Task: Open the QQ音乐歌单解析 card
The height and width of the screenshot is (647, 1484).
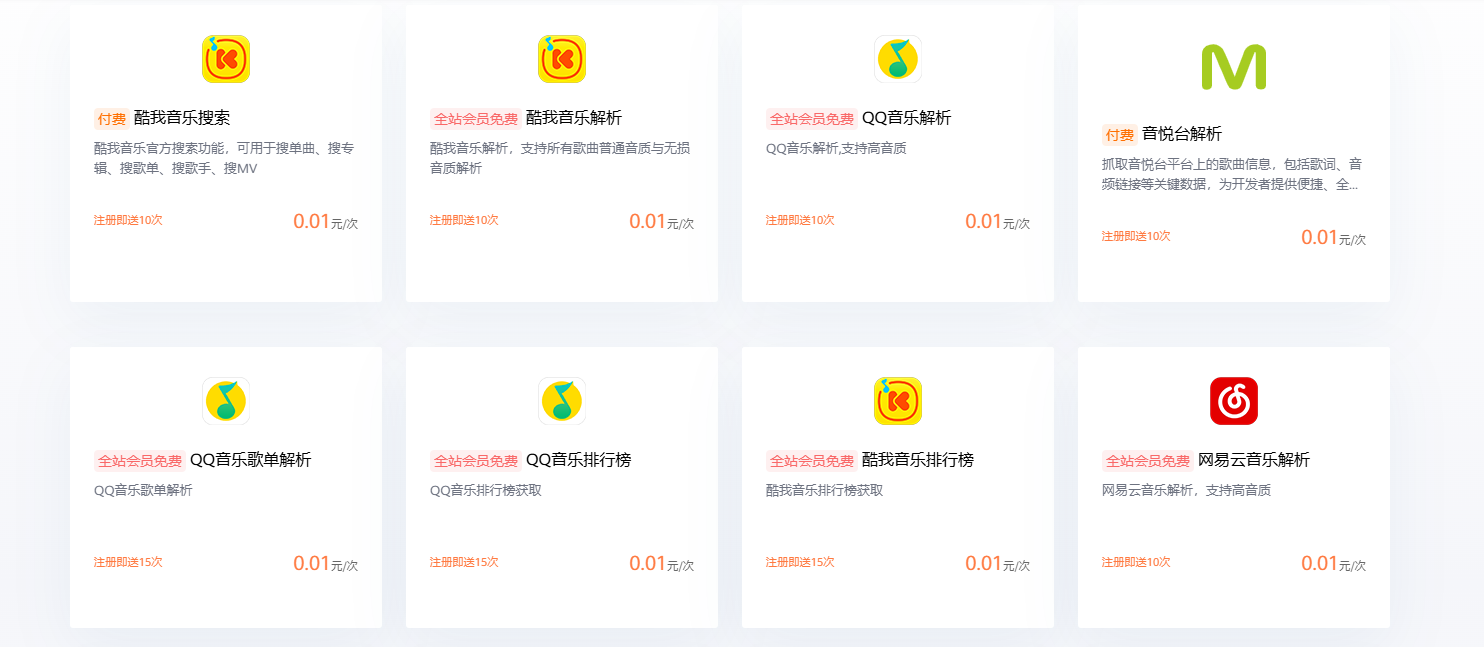Action: tap(250, 460)
